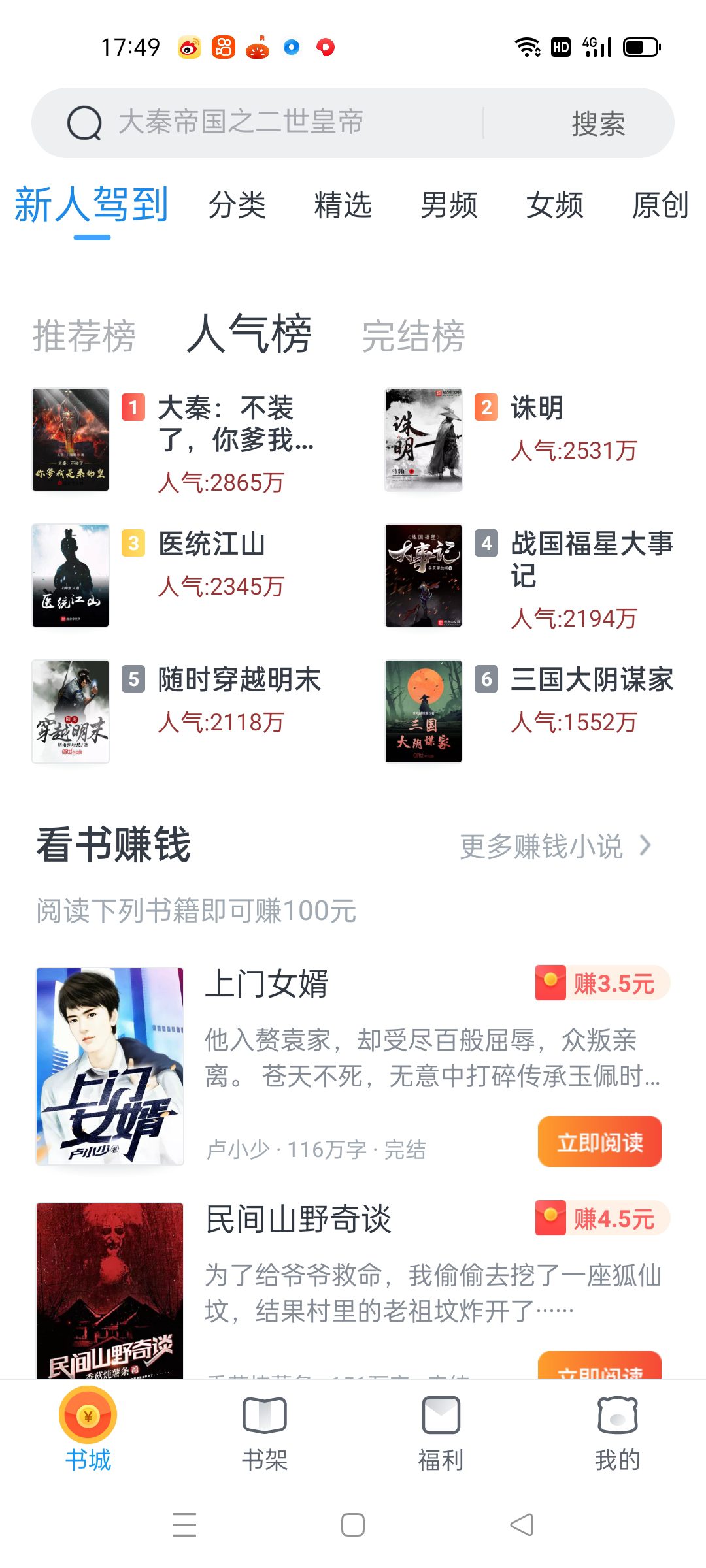Open the book 诛明
706x1568 pixels.
[x=536, y=409]
